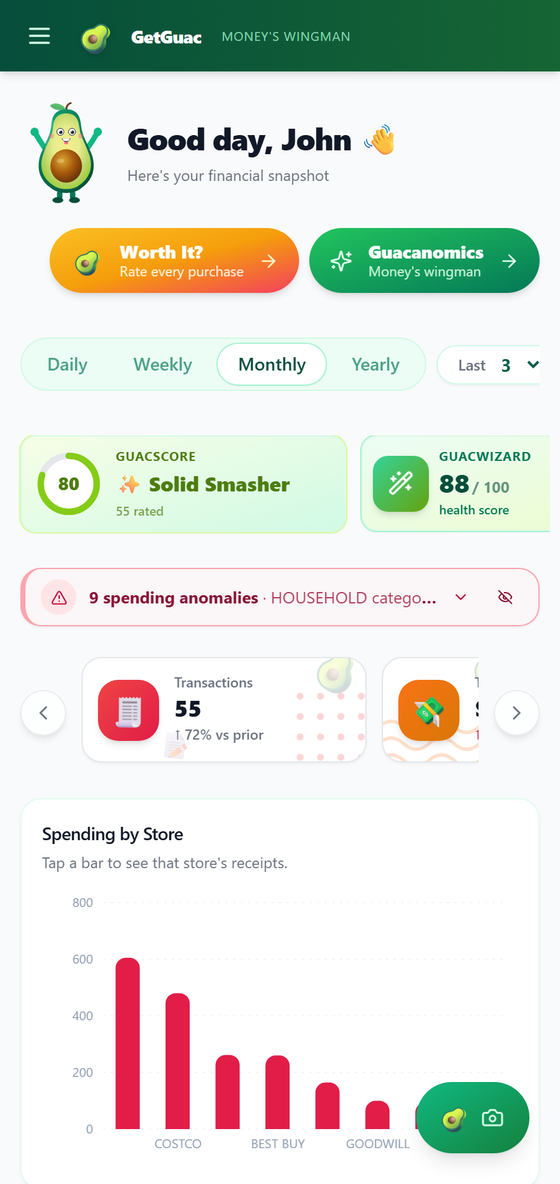Open the GuacScore Solid Smasher card
This screenshot has width=560, height=1184.
(x=183, y=484)
